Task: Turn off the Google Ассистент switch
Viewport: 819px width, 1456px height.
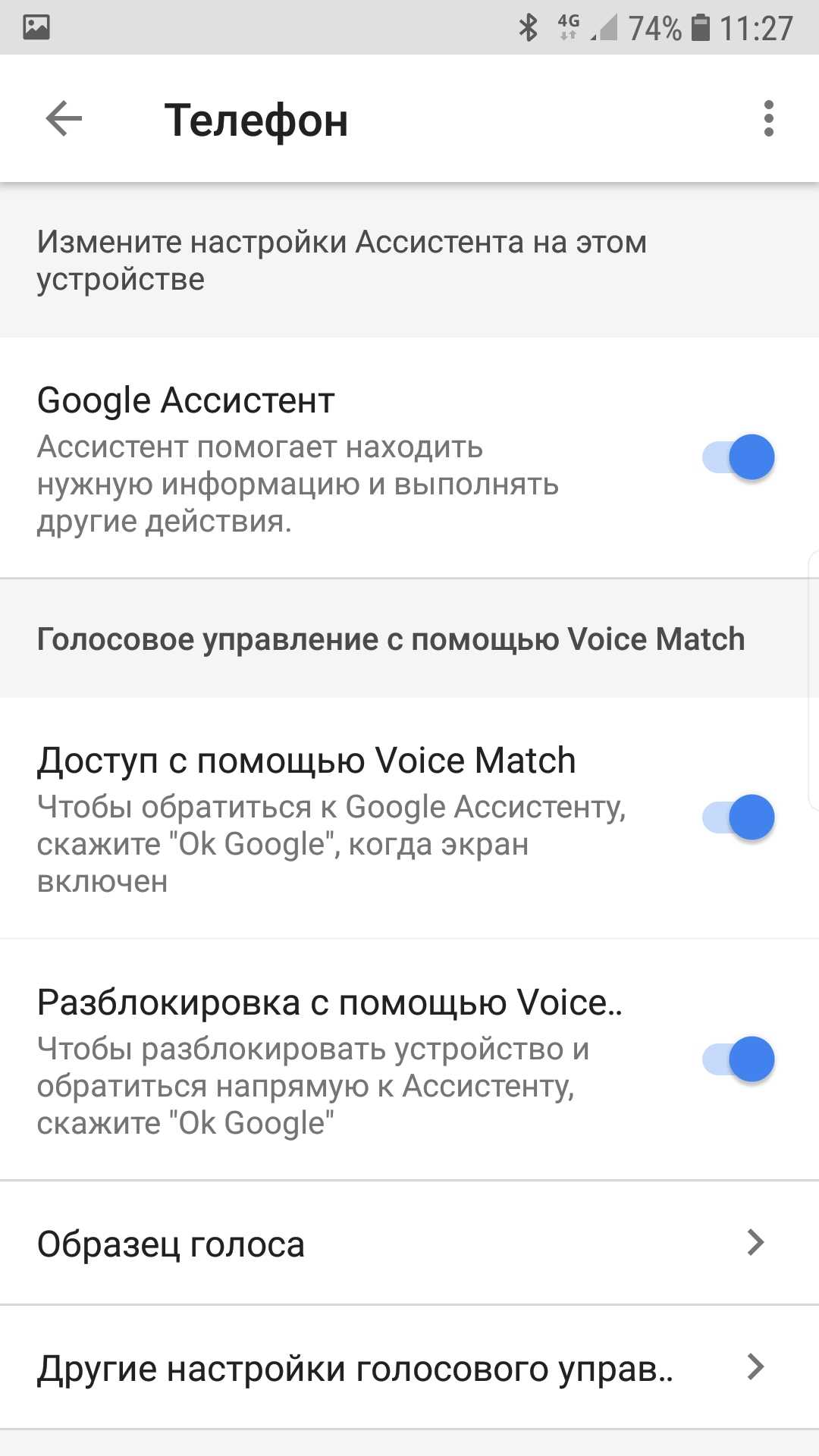Action: point(739,457)
